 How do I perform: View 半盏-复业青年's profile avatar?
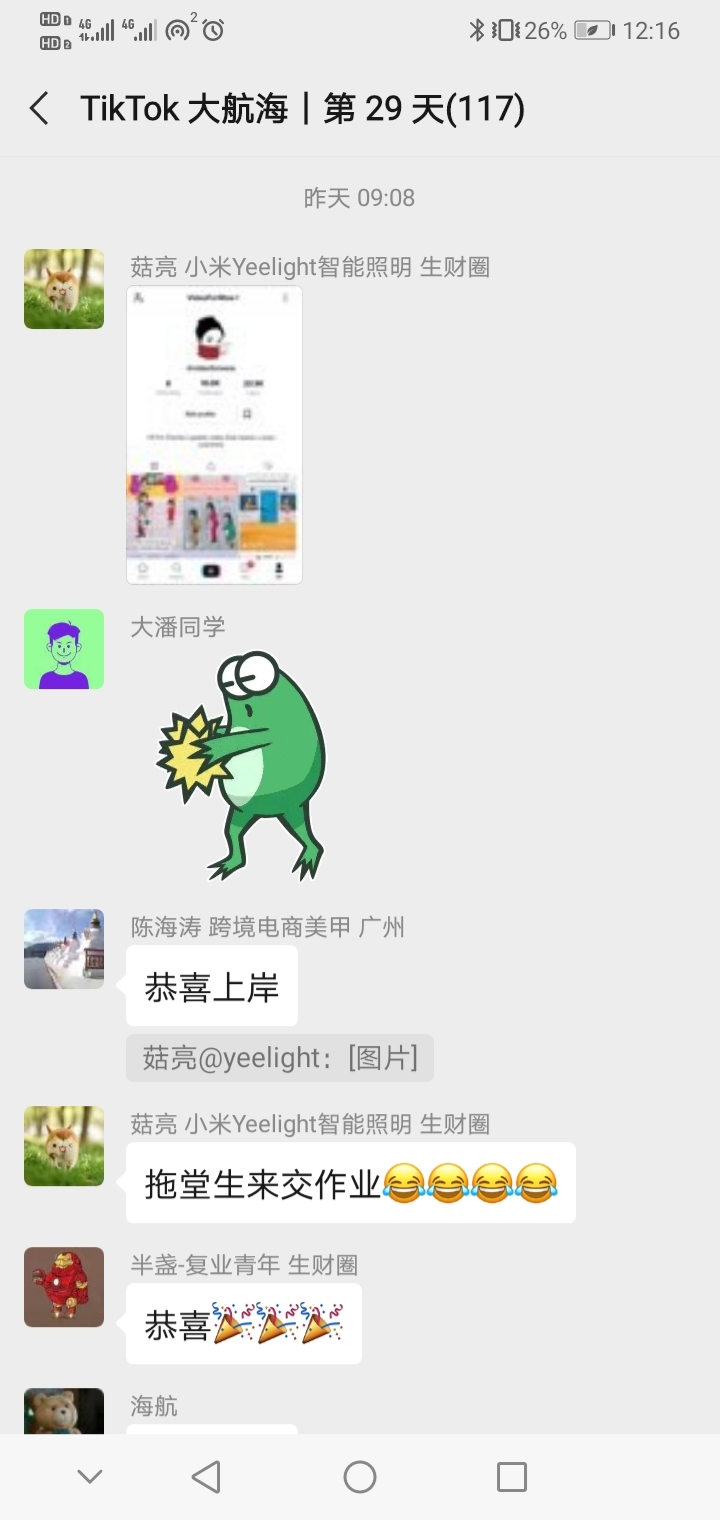pos(64,1287)
